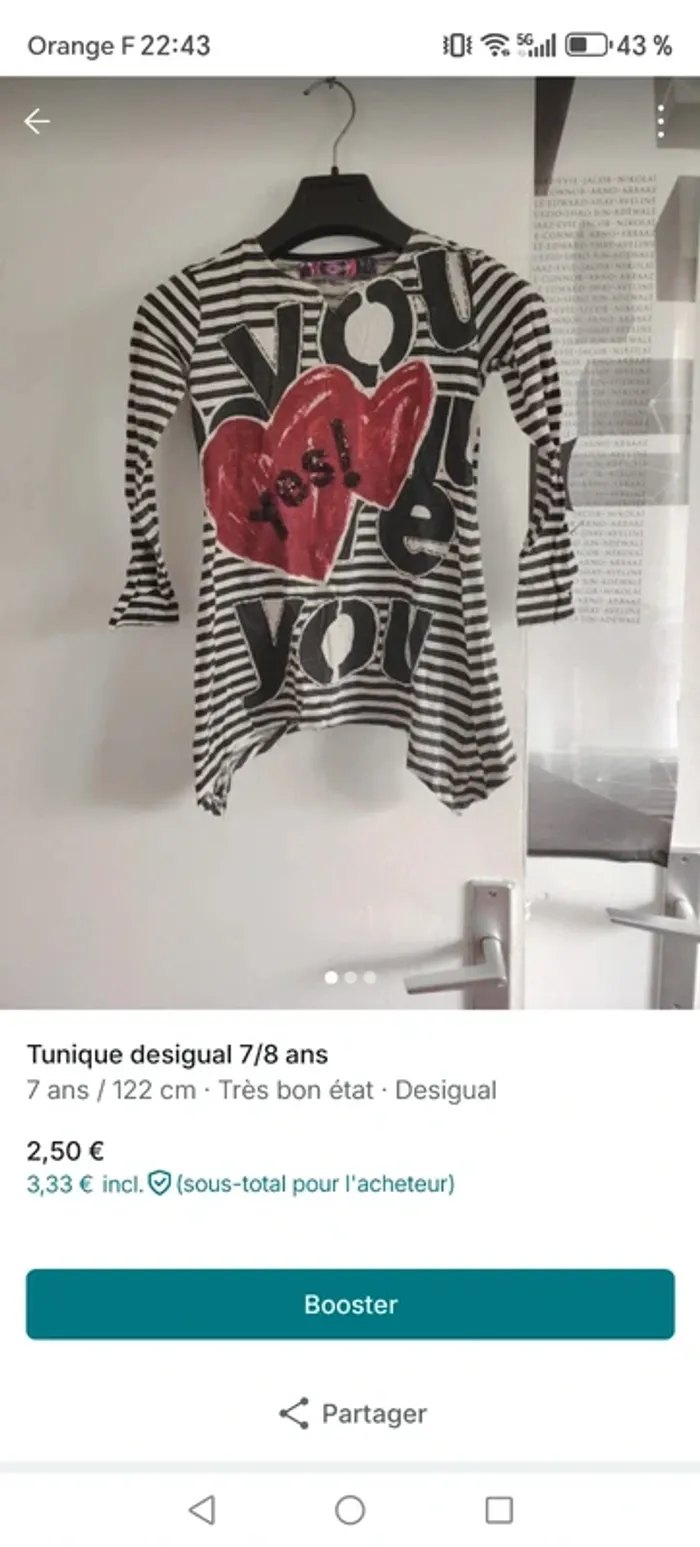The image size is (700, 1547).
Task: Tap the Booster button
Action: point(350,1304)
